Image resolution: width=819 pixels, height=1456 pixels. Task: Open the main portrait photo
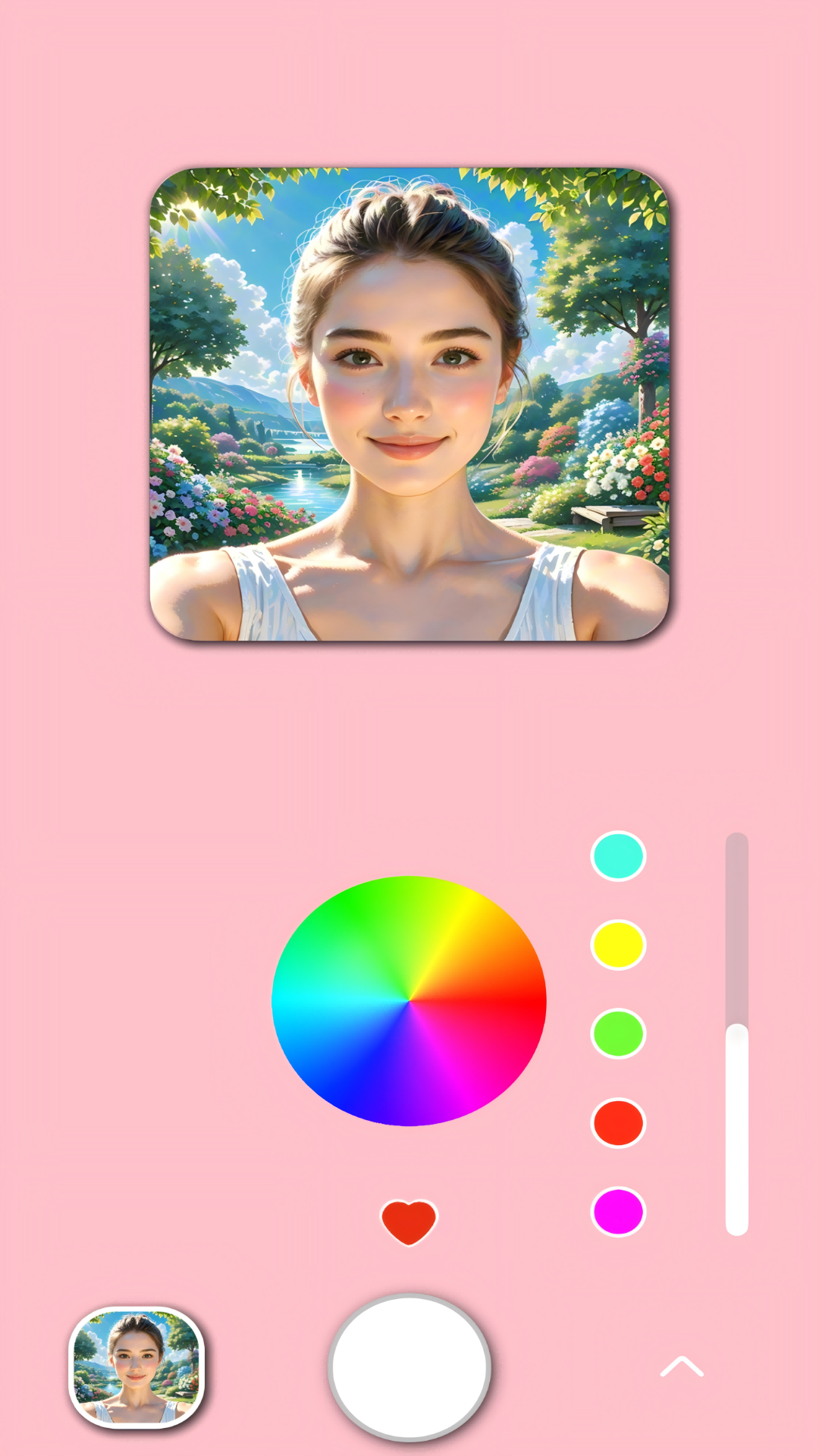click(x=409, y=404)
